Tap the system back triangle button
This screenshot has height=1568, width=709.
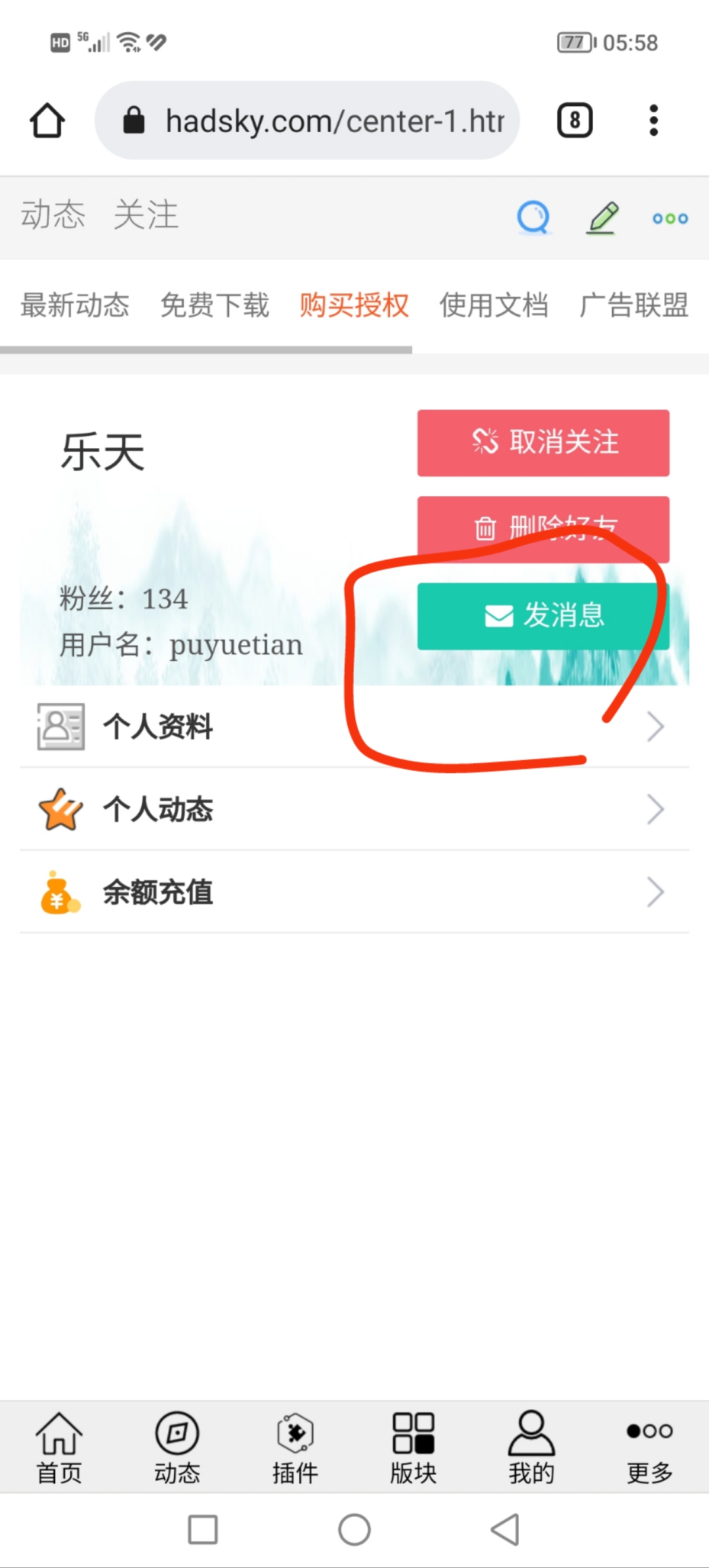[505, 1530]
